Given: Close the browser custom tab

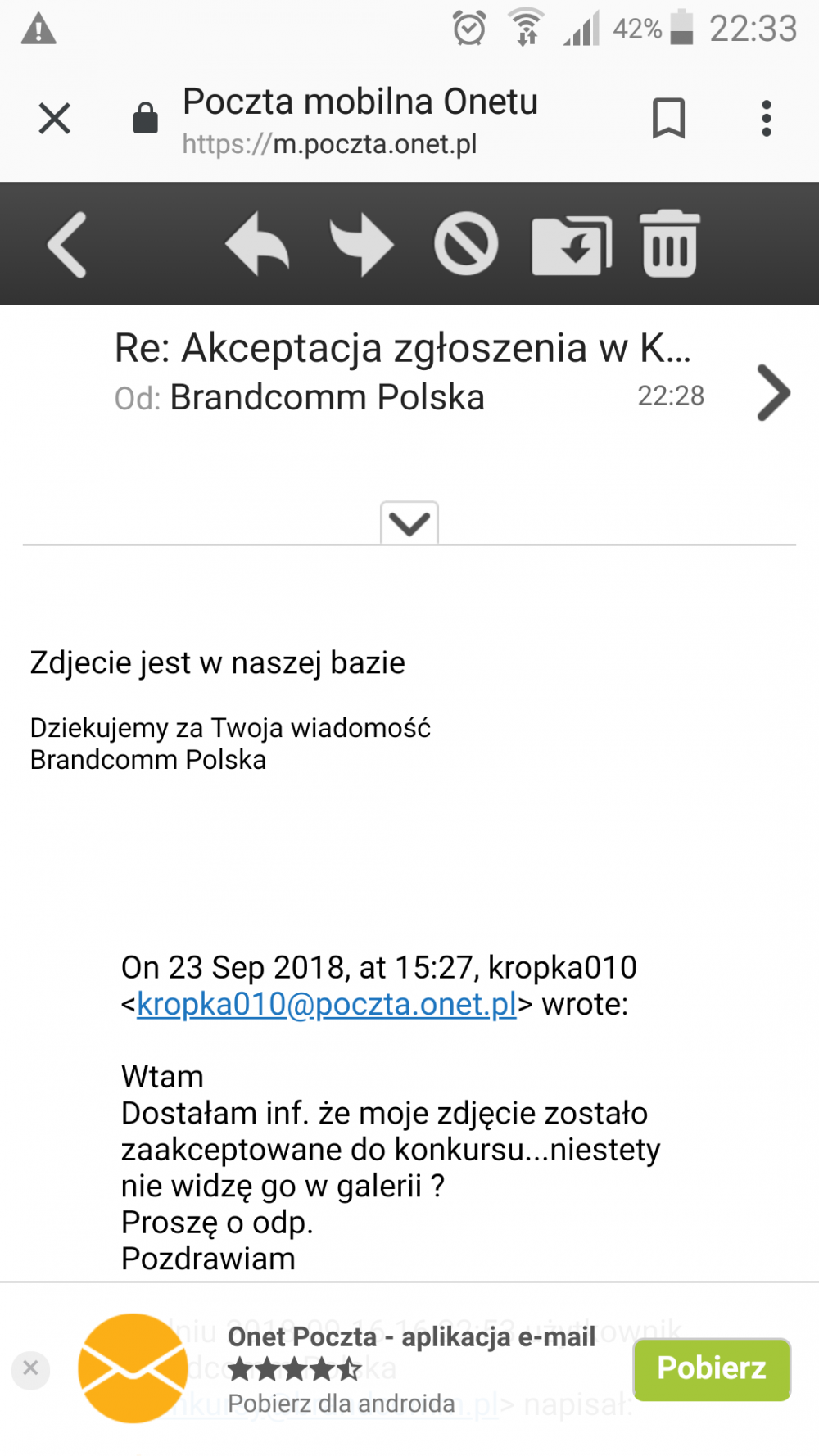Looking at the screenshot, I should click(55, 119).
